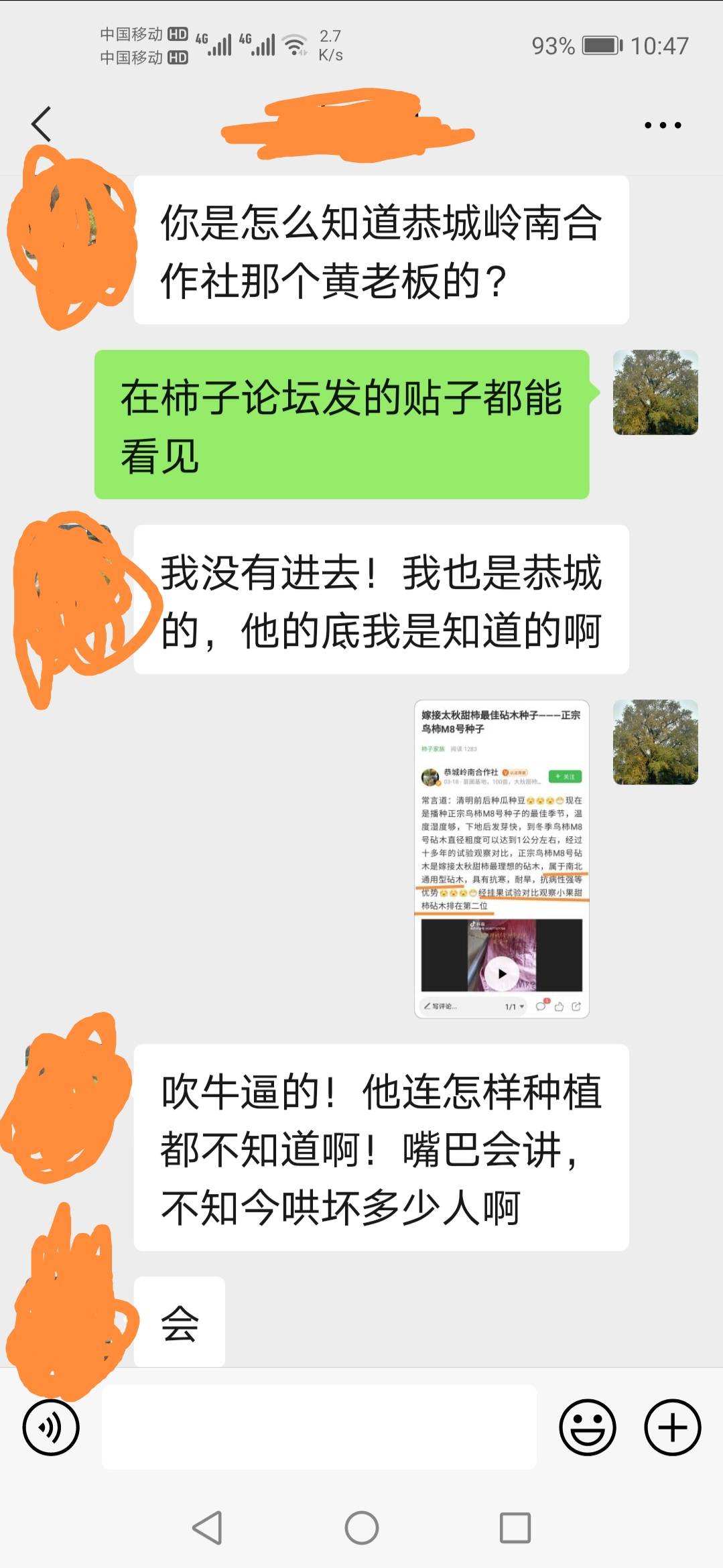This screenshot has width=723, height=1568.
Task: Focus the message text field
Action: [x=319, y=1427]
